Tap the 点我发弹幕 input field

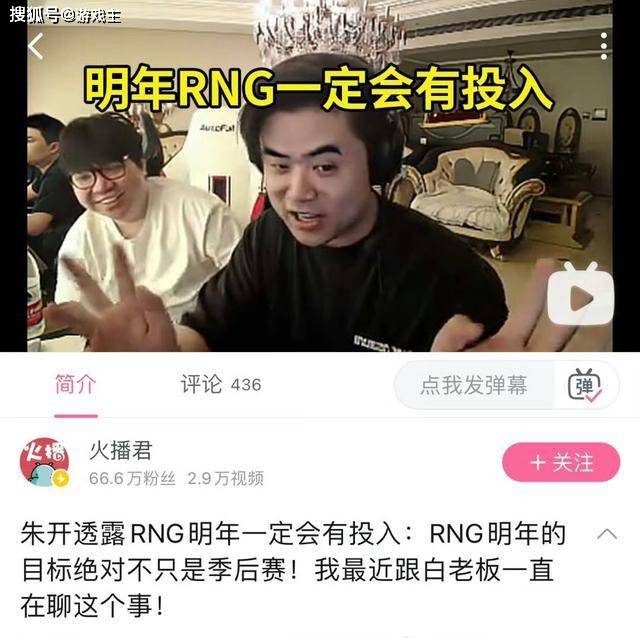[473, 386]
